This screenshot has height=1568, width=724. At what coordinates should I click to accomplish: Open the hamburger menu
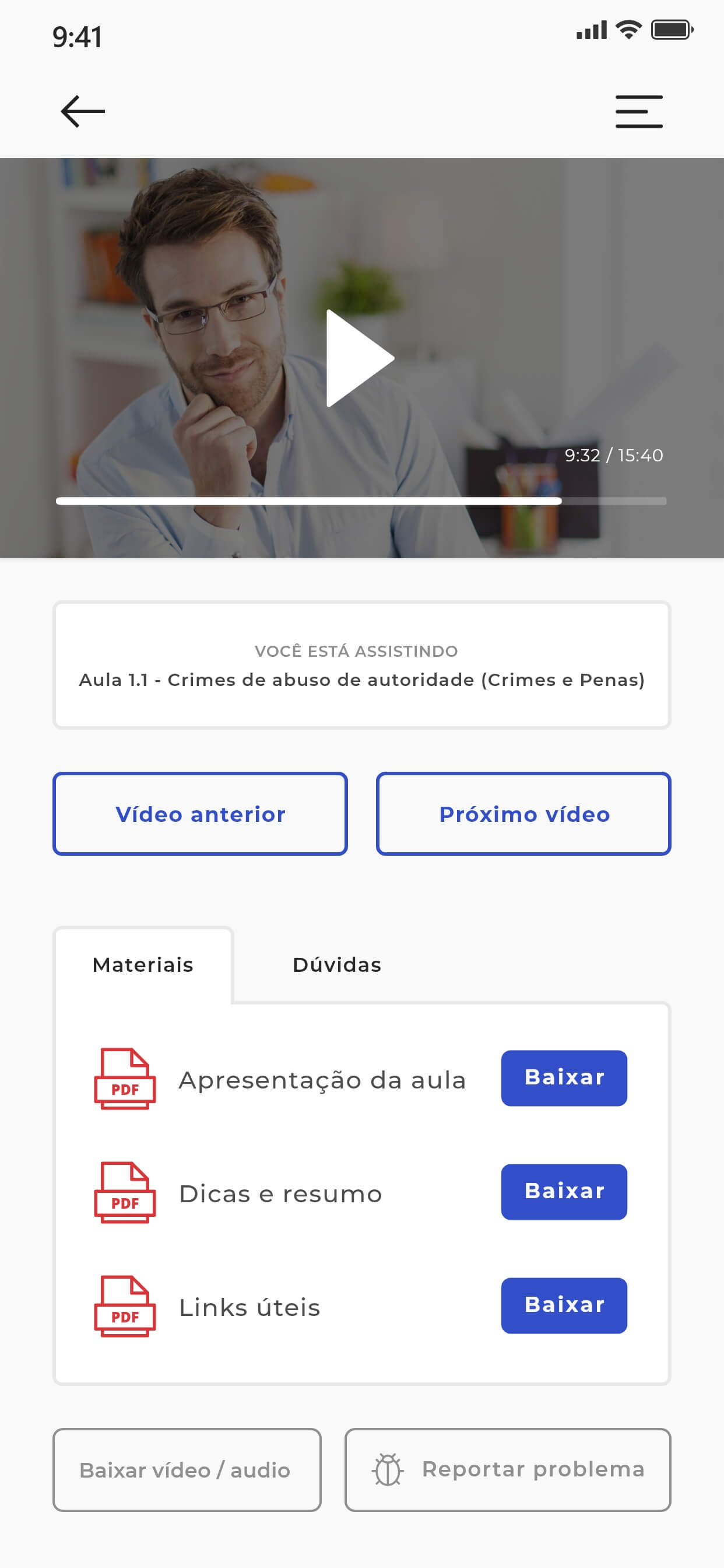tap(638, 111)
